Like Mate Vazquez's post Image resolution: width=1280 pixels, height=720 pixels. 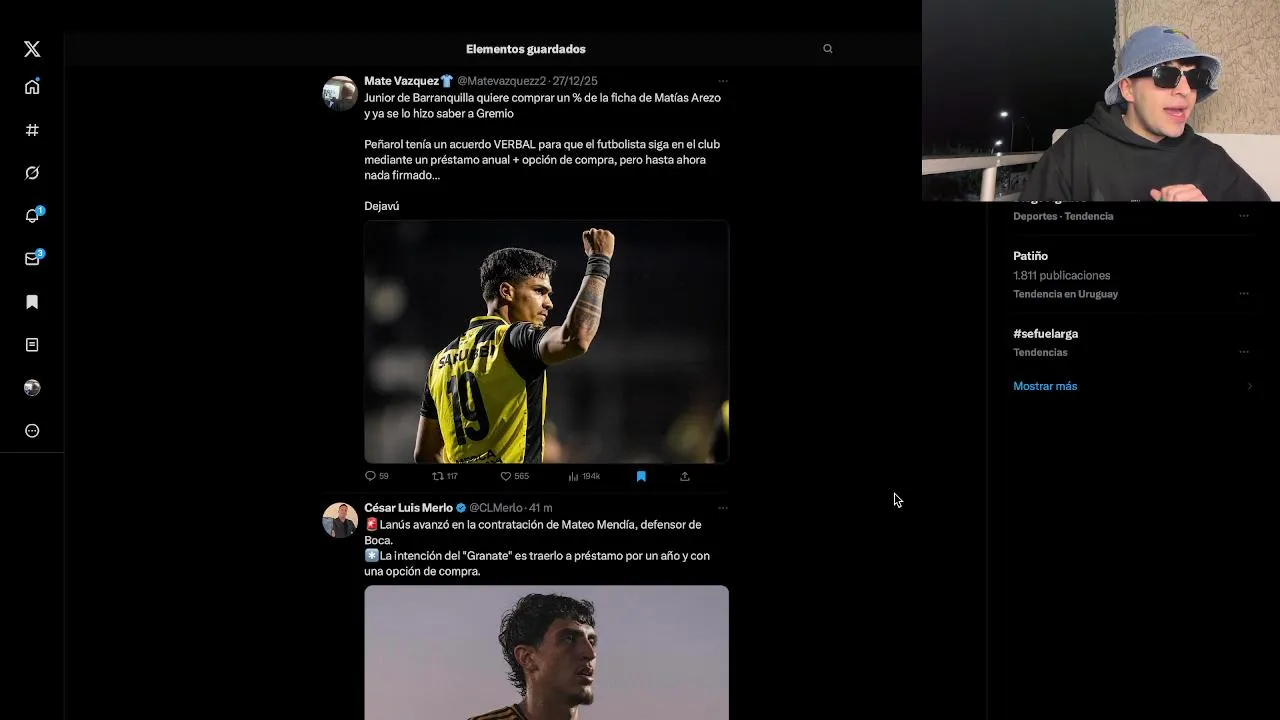point(506,476)
